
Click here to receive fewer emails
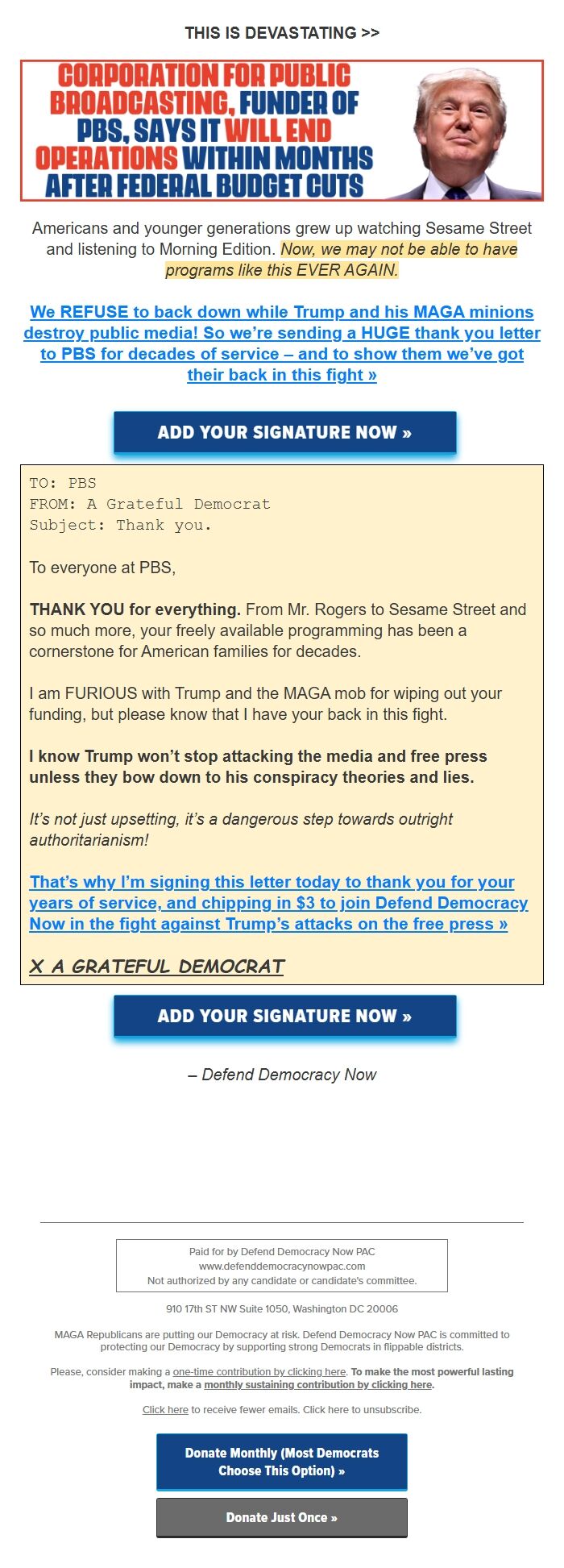tap(165, 1409)
